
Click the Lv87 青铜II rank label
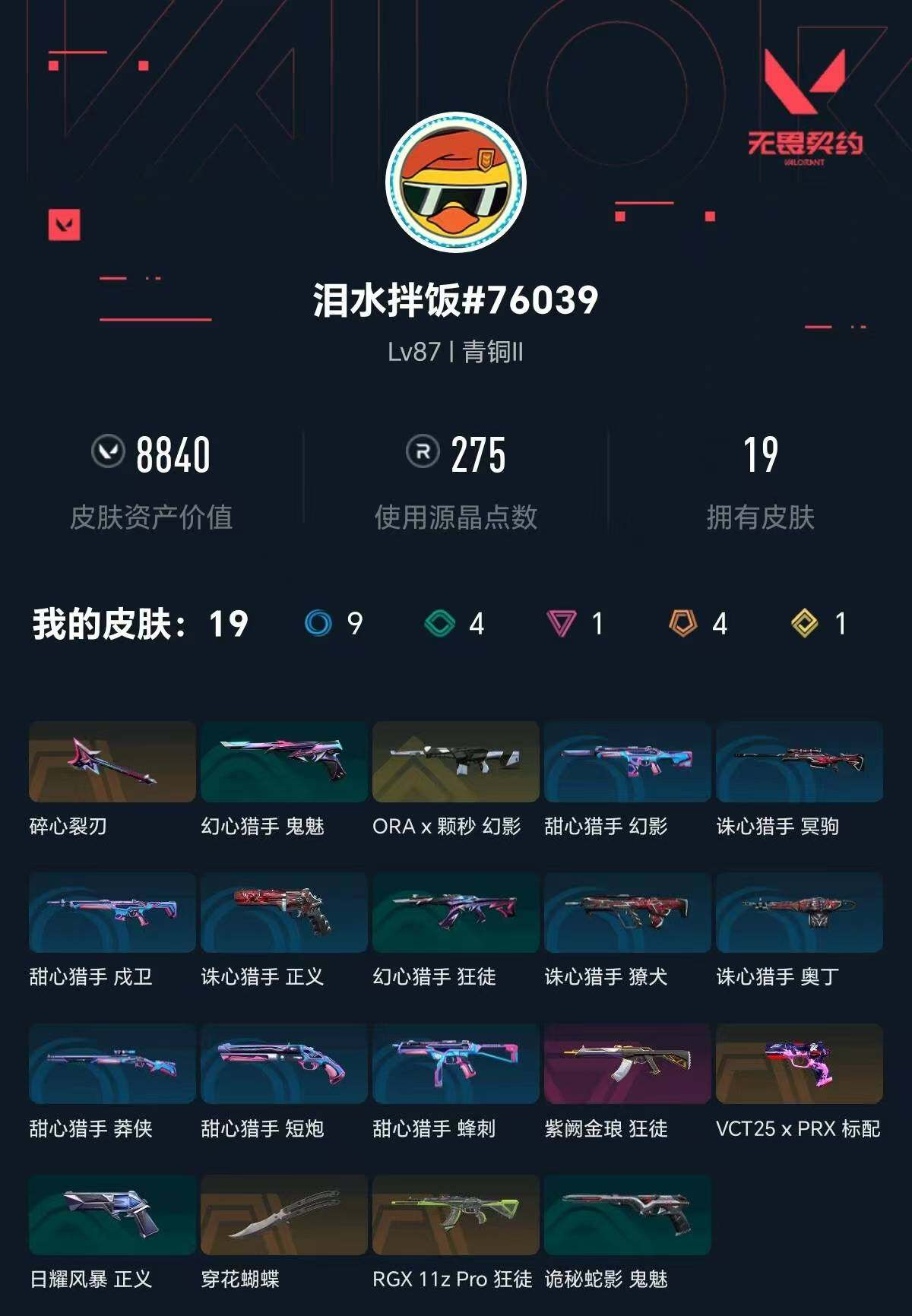pyautogui.click(x=455, y=351)
